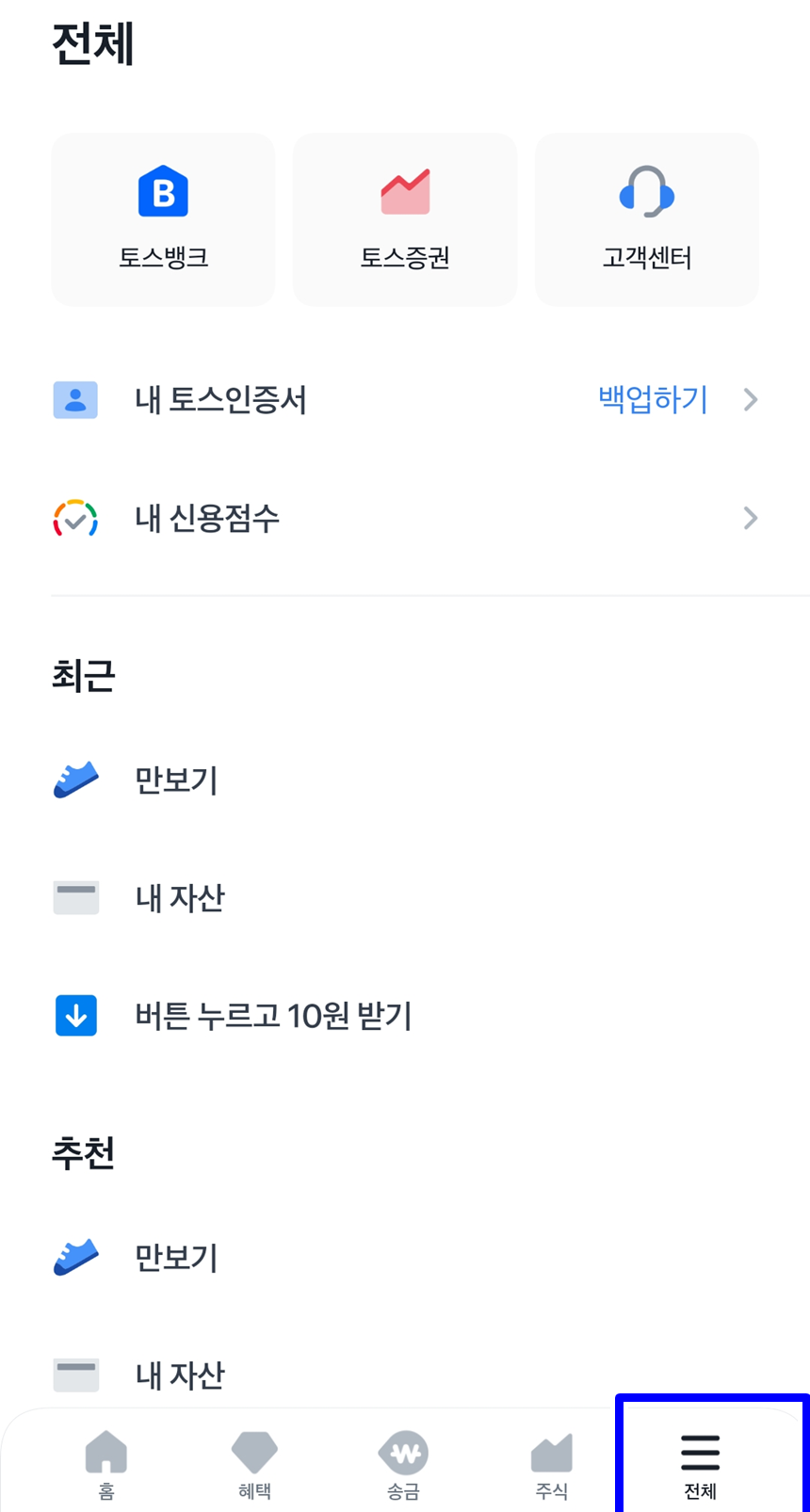The image size is (810, 1512).
Task: Tap the hamburger icon on 전체 tab
Action: click(x=700, y=1453)
